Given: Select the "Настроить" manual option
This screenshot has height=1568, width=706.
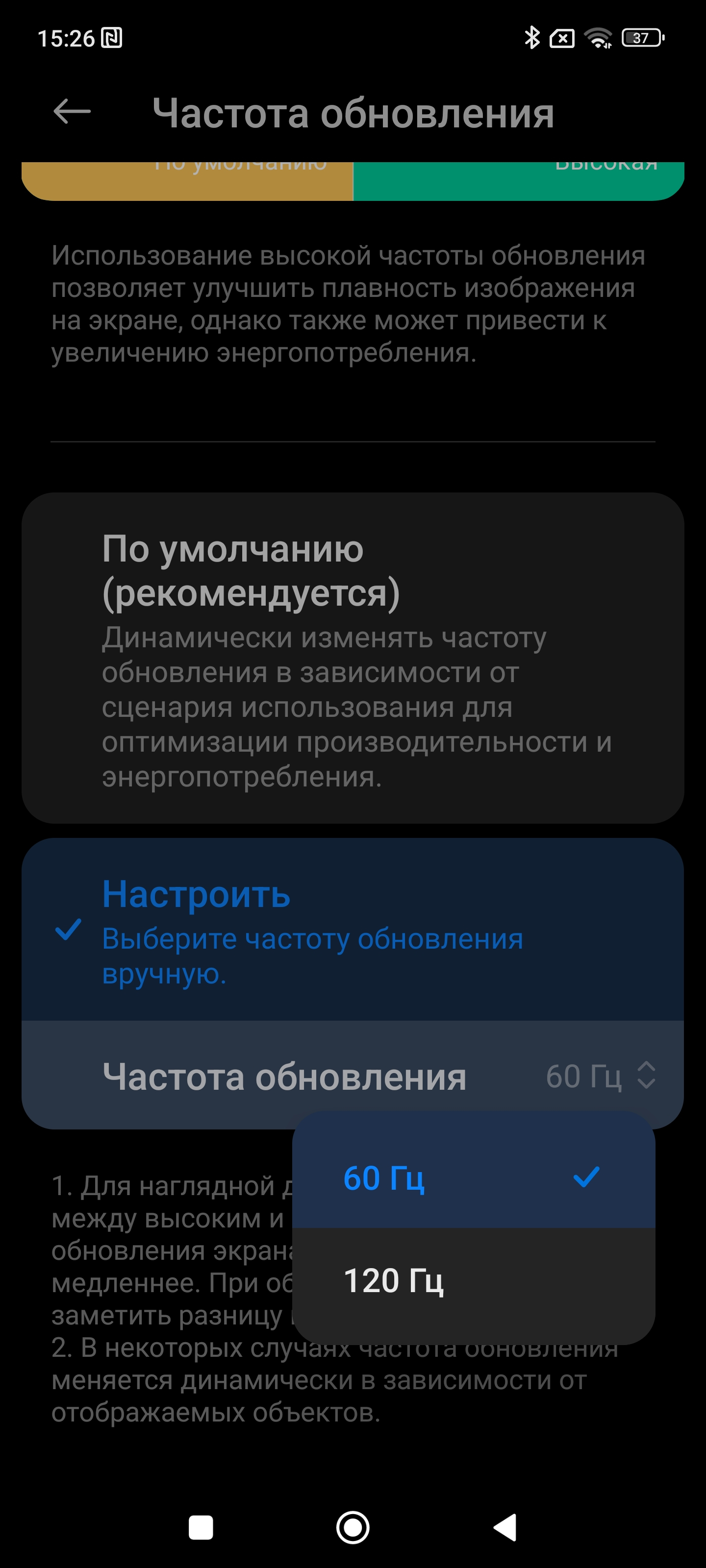Looking at the screenshot, I should 353,930.
